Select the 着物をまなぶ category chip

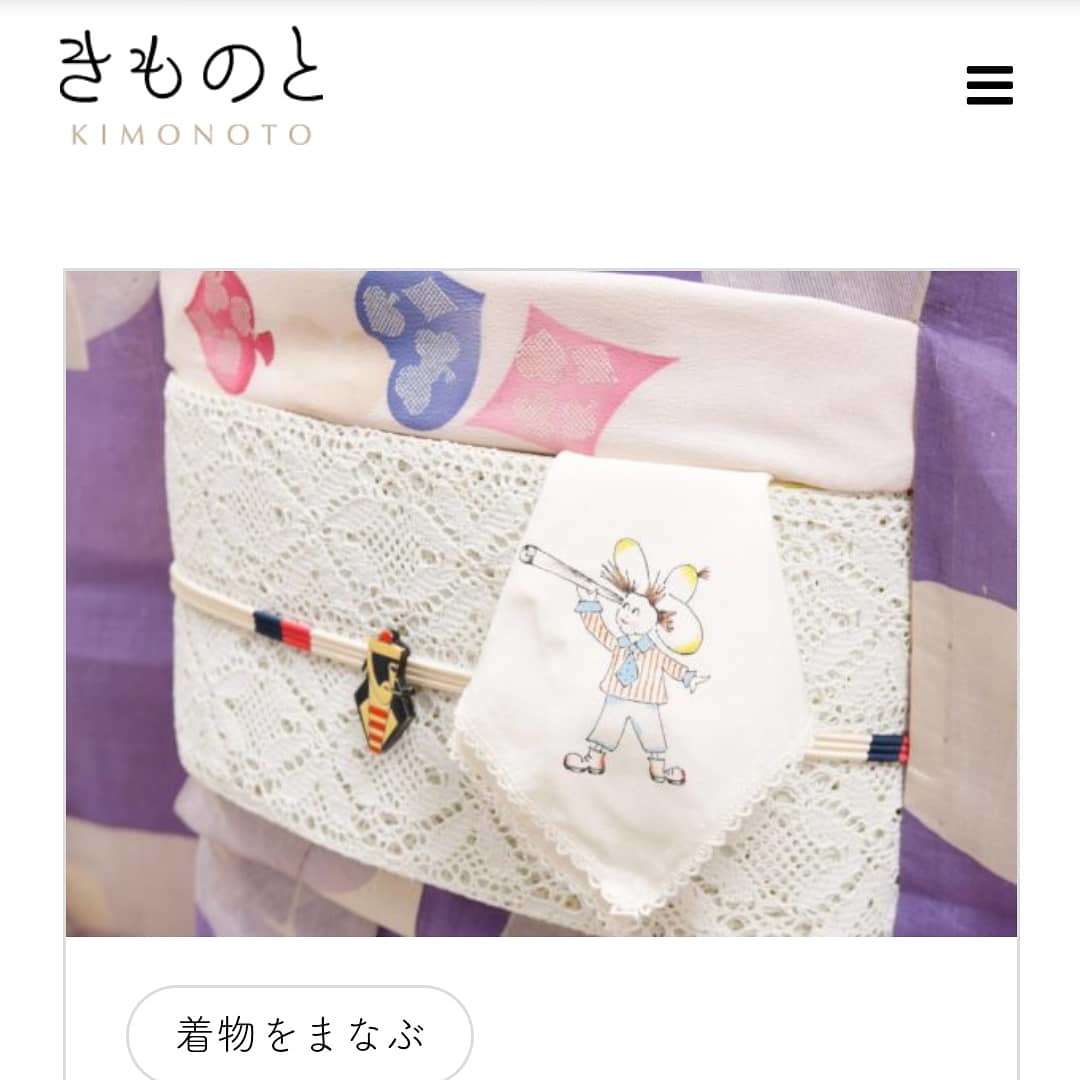pyautogui.click(x=300, y=1034)
